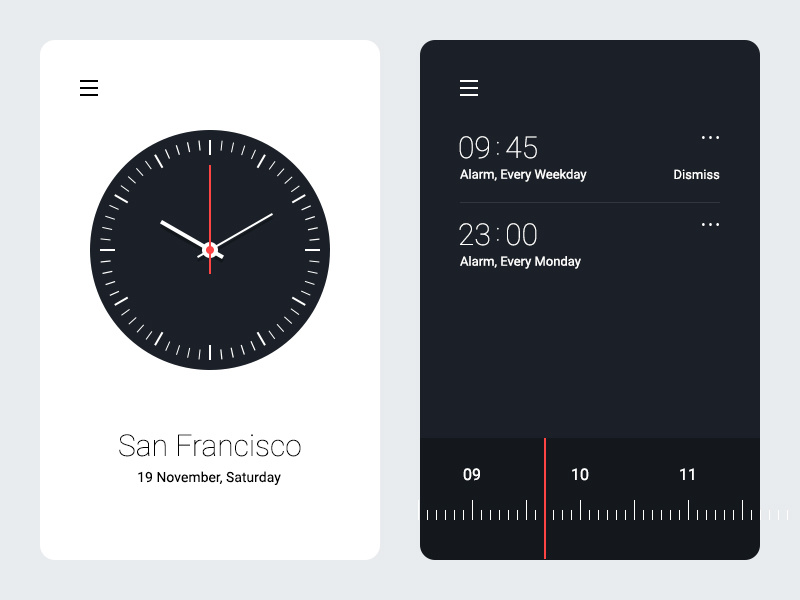Open the hamburger menu on the alarm screen
This screenshot has height=600, width=800.
pyautogui.click(x=469, y=88)
